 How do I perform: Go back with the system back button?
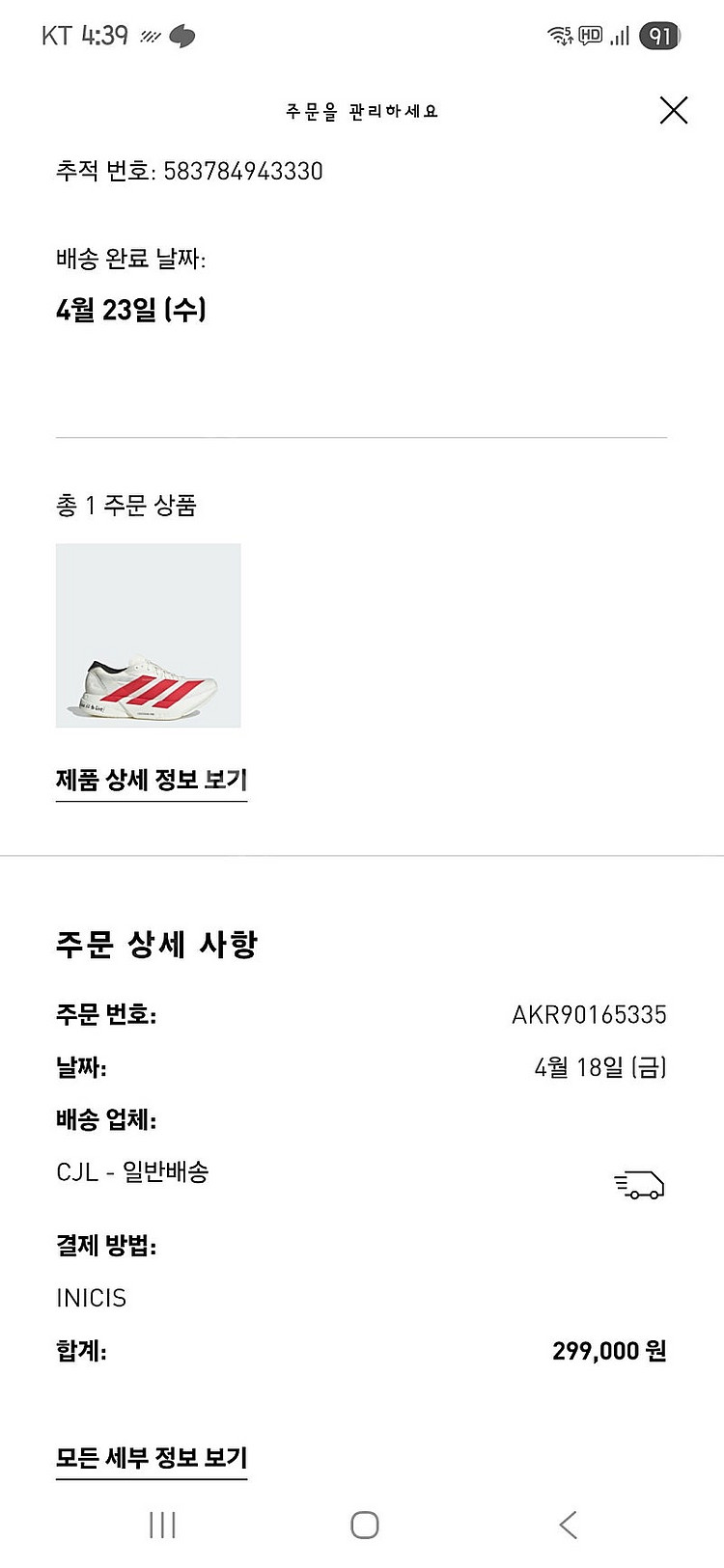568,1525
